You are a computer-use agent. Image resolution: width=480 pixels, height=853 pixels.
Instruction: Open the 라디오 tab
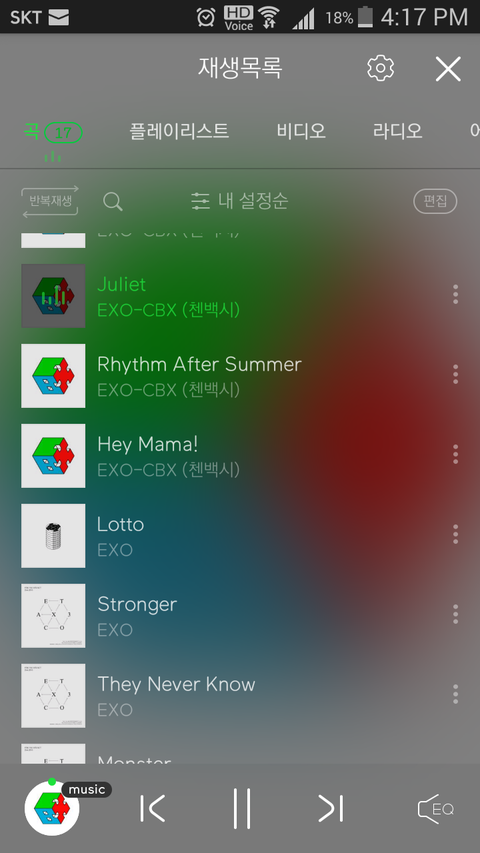pyautogui.click(x=398, y=131)
